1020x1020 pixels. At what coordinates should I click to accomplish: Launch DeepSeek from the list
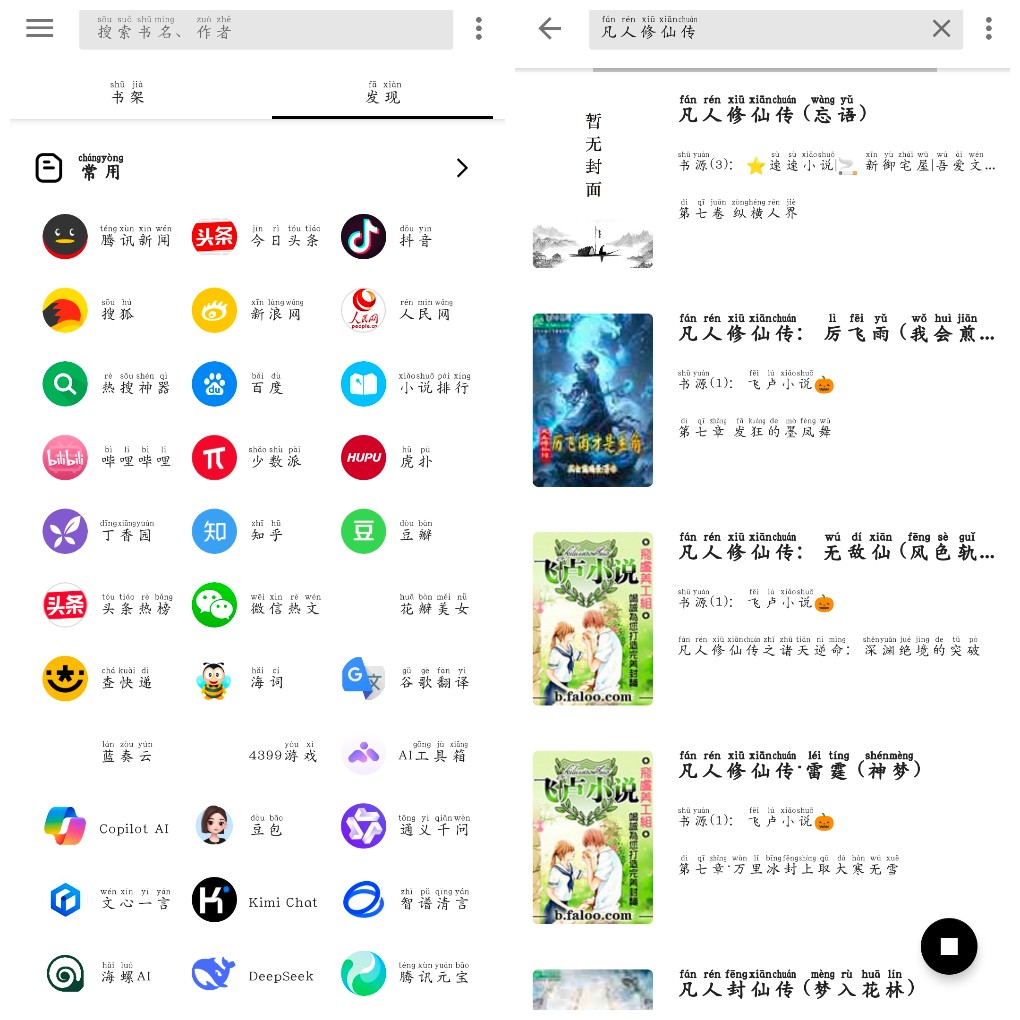click(x=256, y=975)
